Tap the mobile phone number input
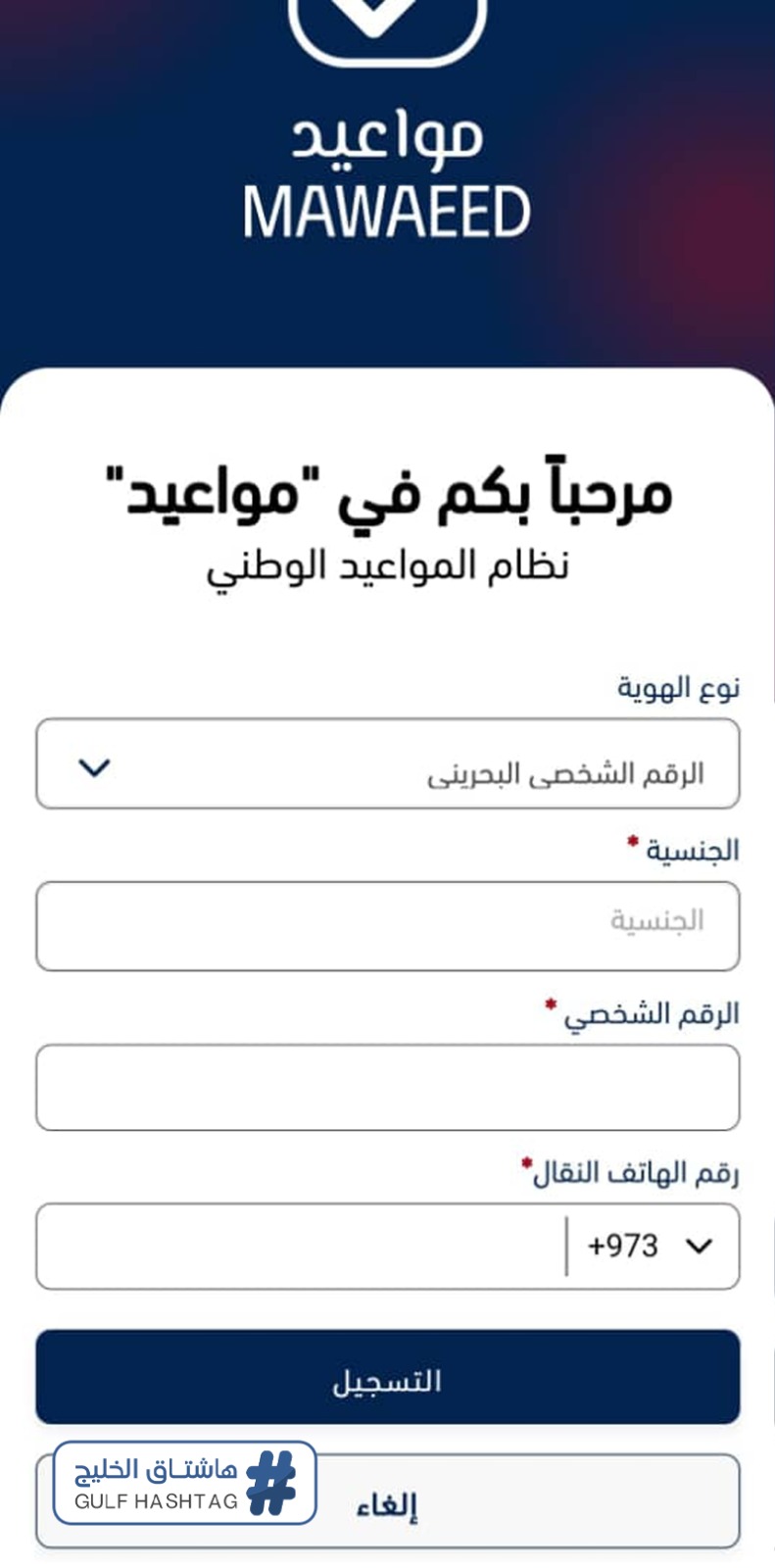The height and width of the screenshot is (1568, 775). [301, 1247]
